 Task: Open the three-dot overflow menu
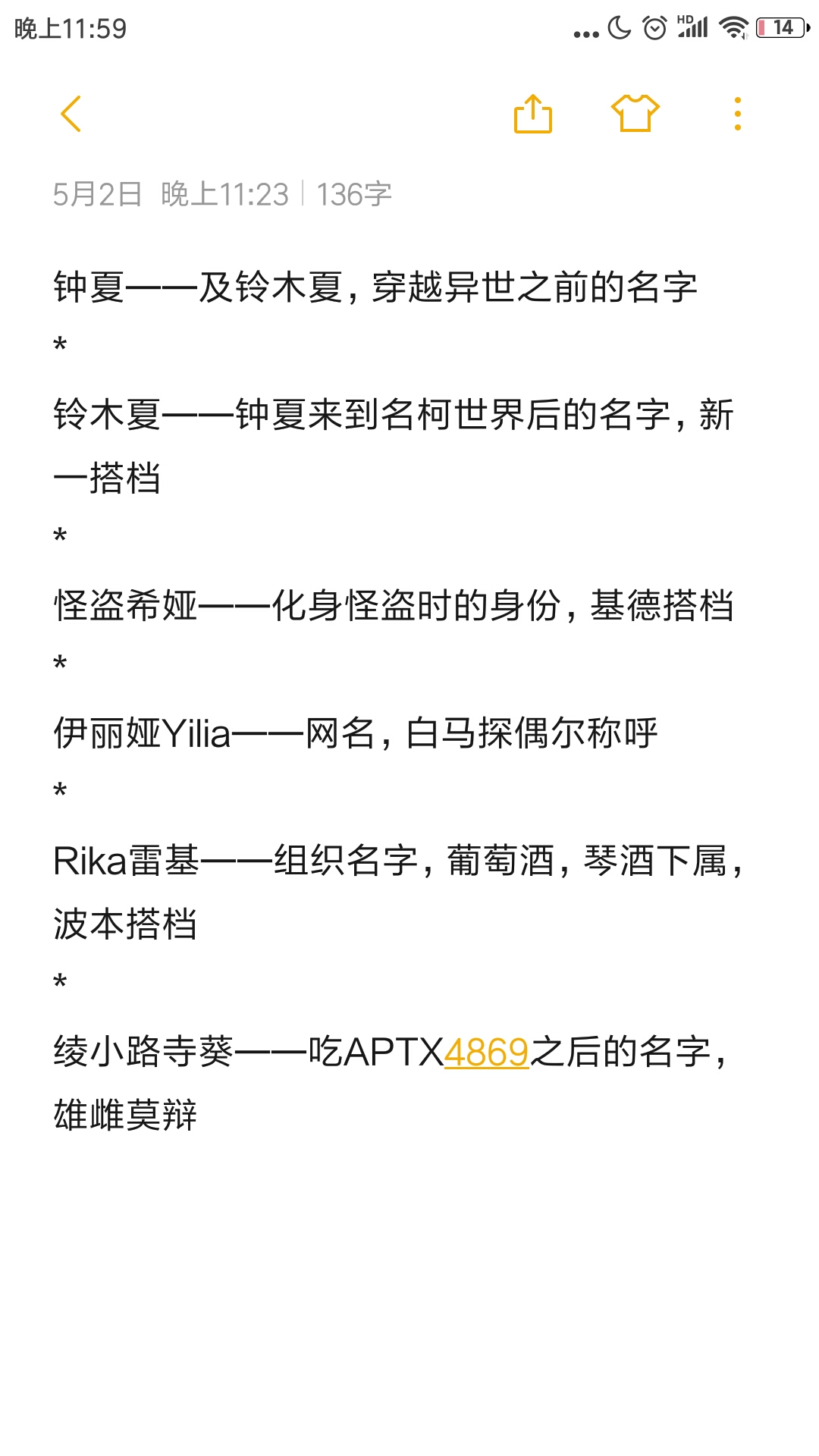point(737,115)
